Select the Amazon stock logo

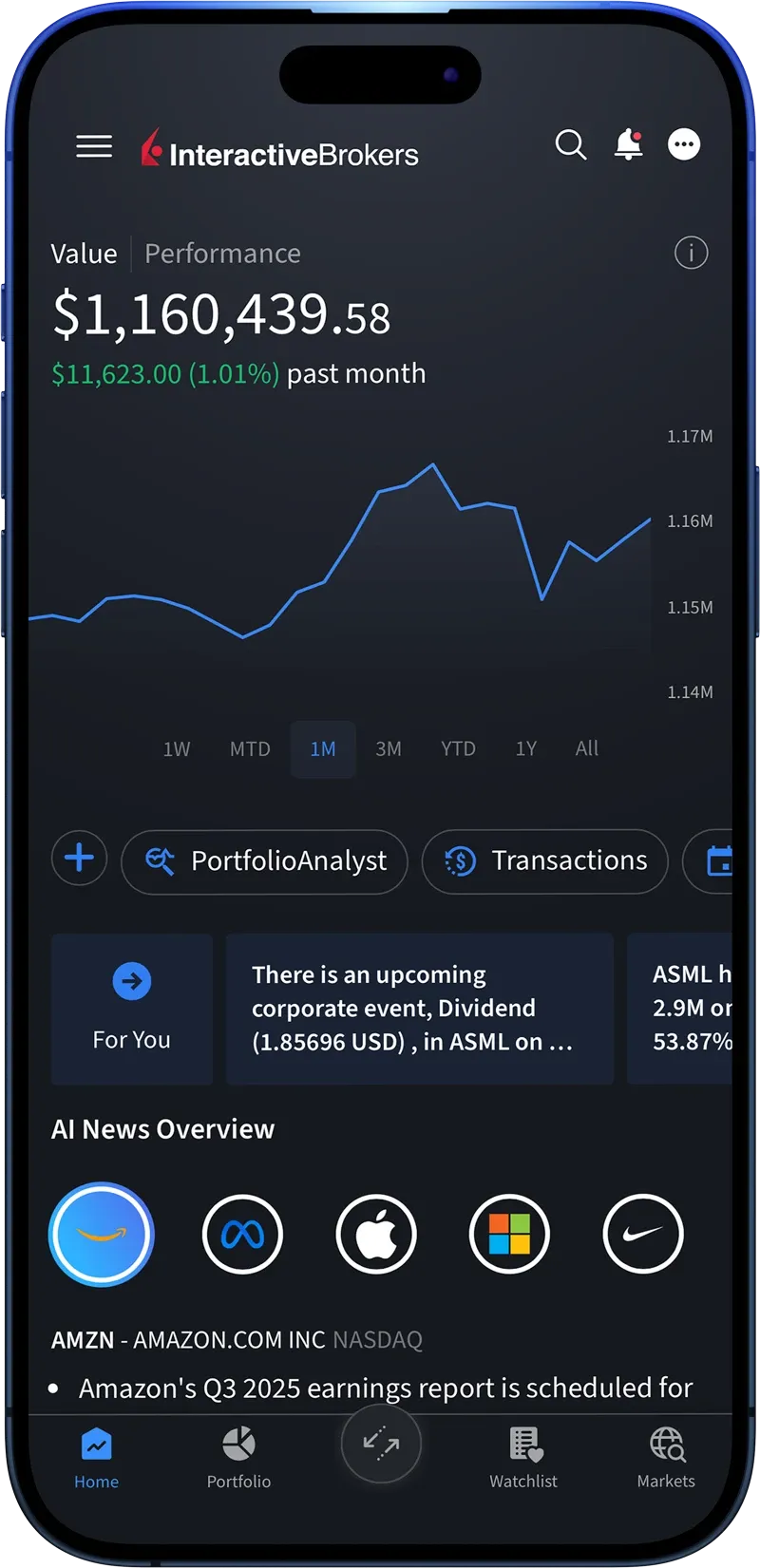pos(101,1234)
